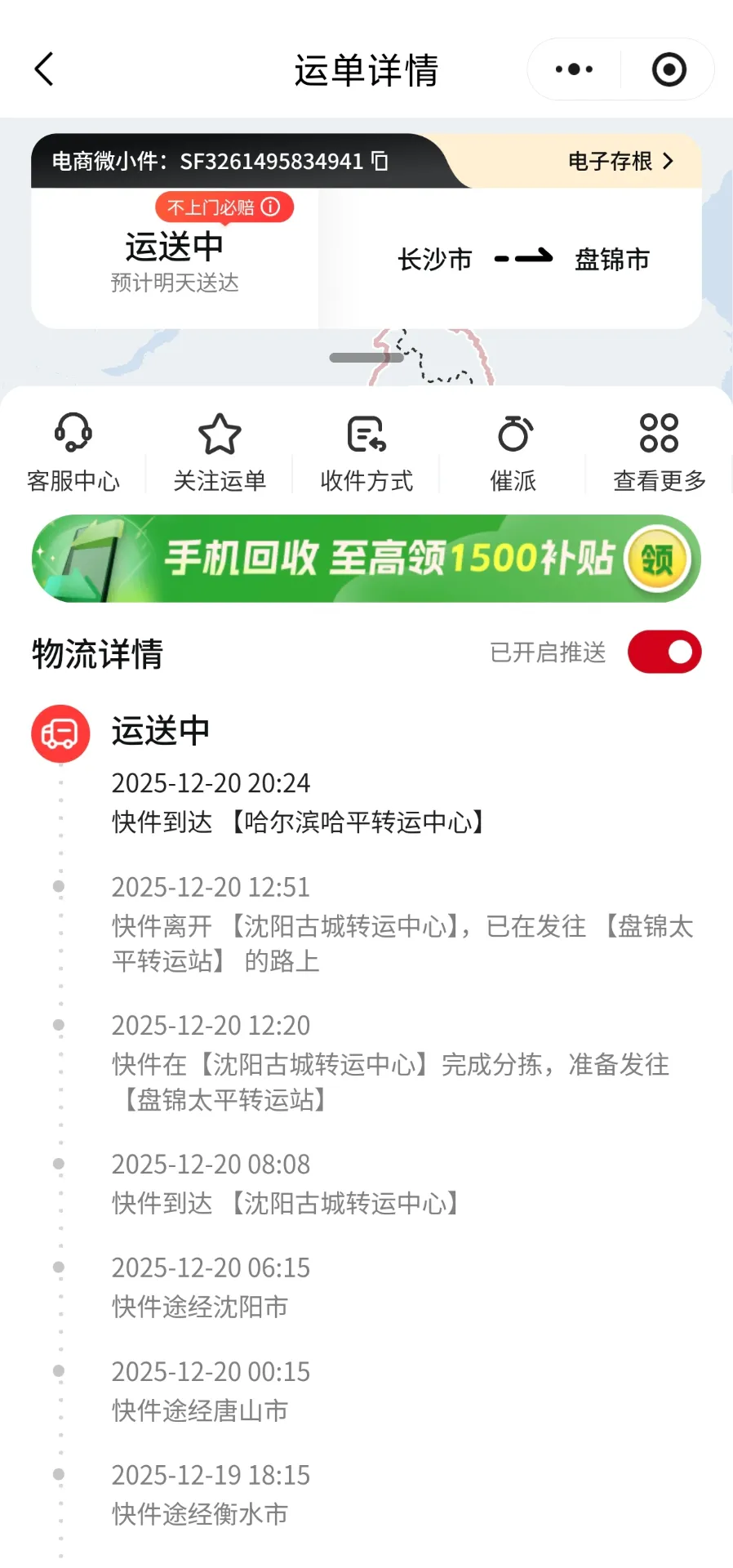Viewport: 733px width, 1568px height.
Task: Expand 电子存根 via its chevron
Action: click(669, 161)
